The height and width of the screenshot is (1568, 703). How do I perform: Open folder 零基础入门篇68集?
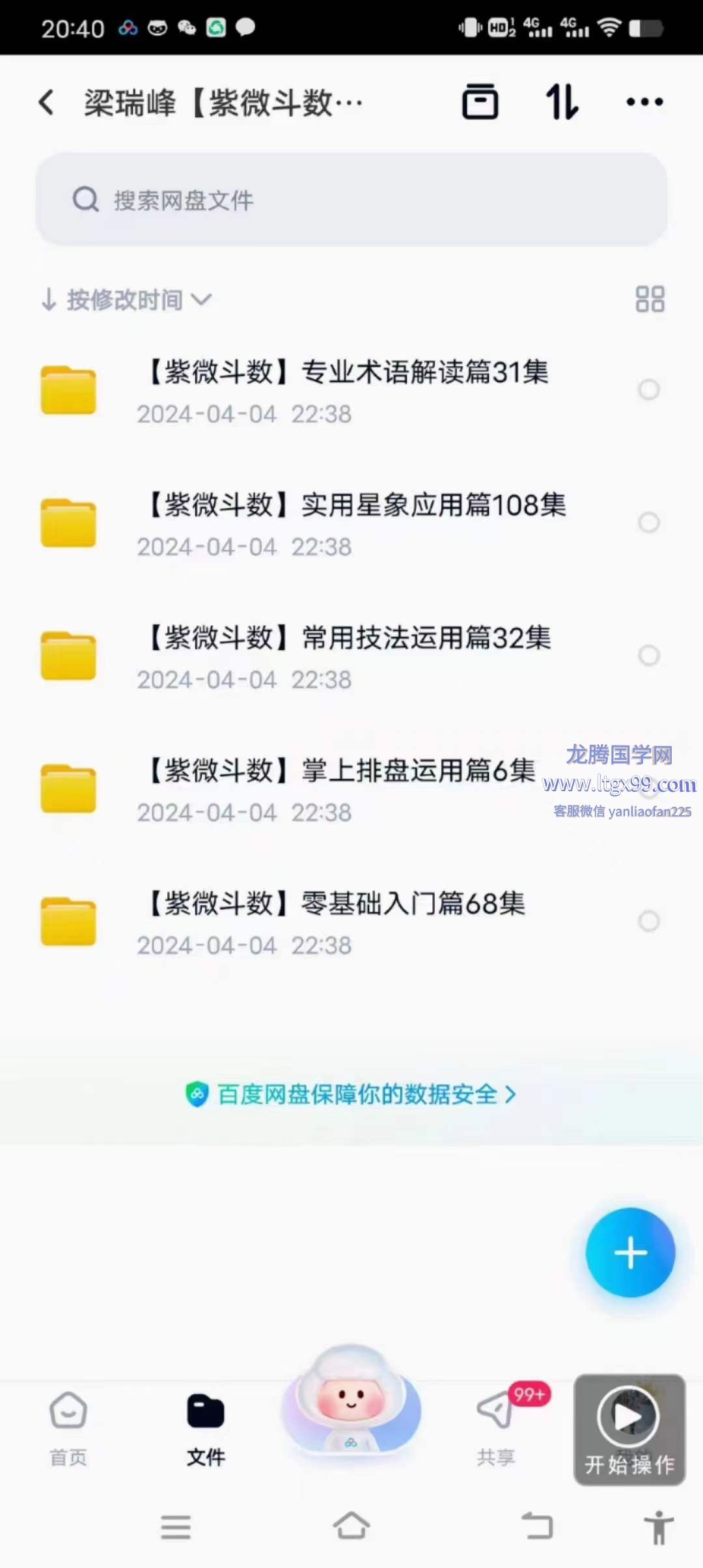[x=335, y=922]
